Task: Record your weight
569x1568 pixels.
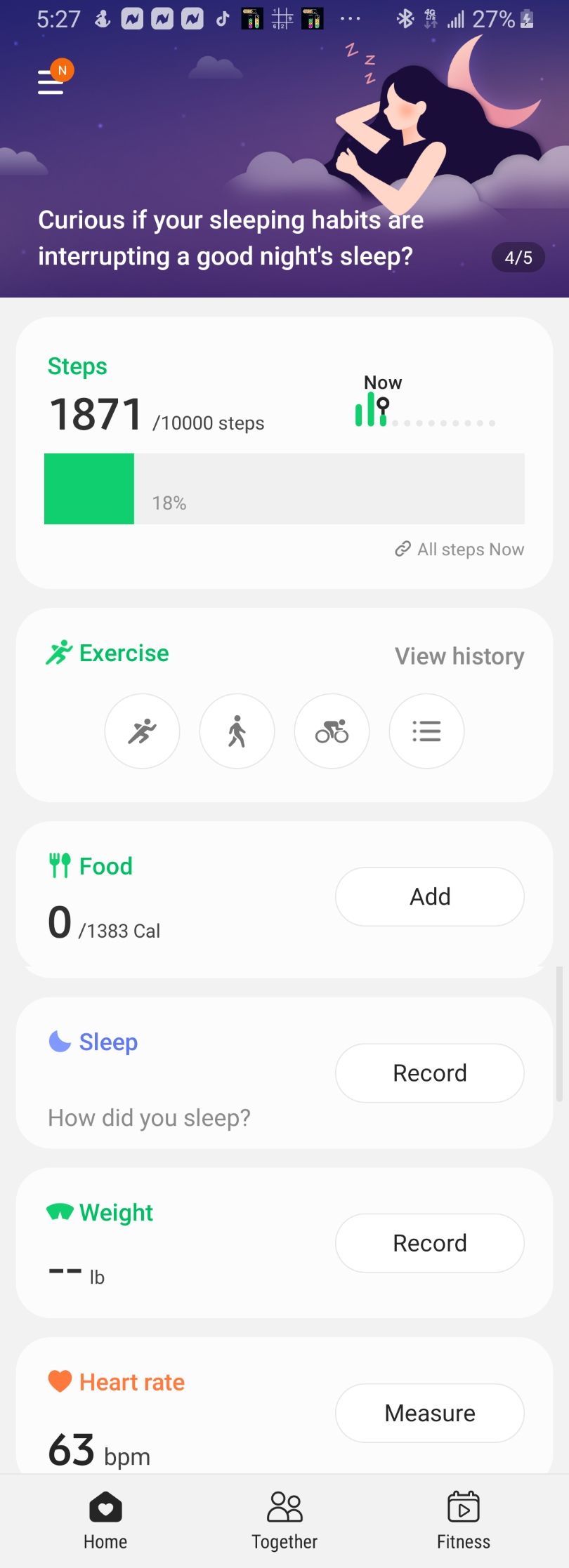Action: point(430,1243)
